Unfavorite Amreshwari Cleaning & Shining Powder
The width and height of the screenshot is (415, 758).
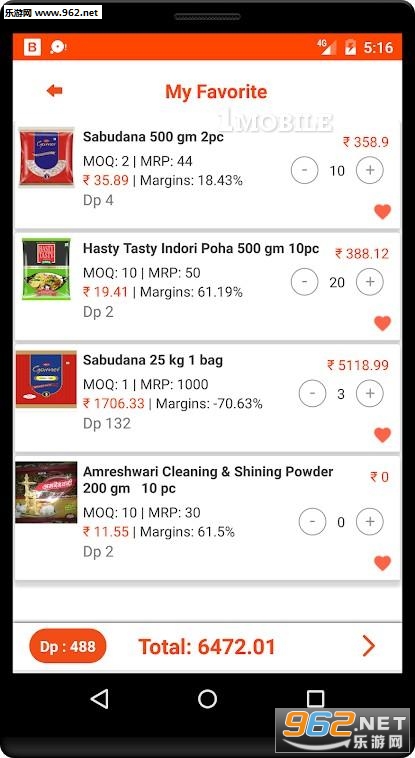(x=382, y=563)
